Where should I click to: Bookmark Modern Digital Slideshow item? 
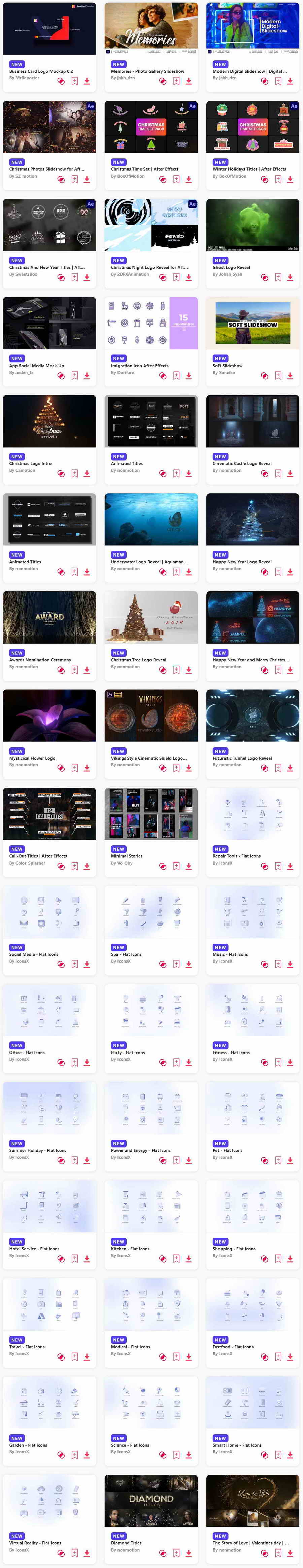tap(278, 81)
